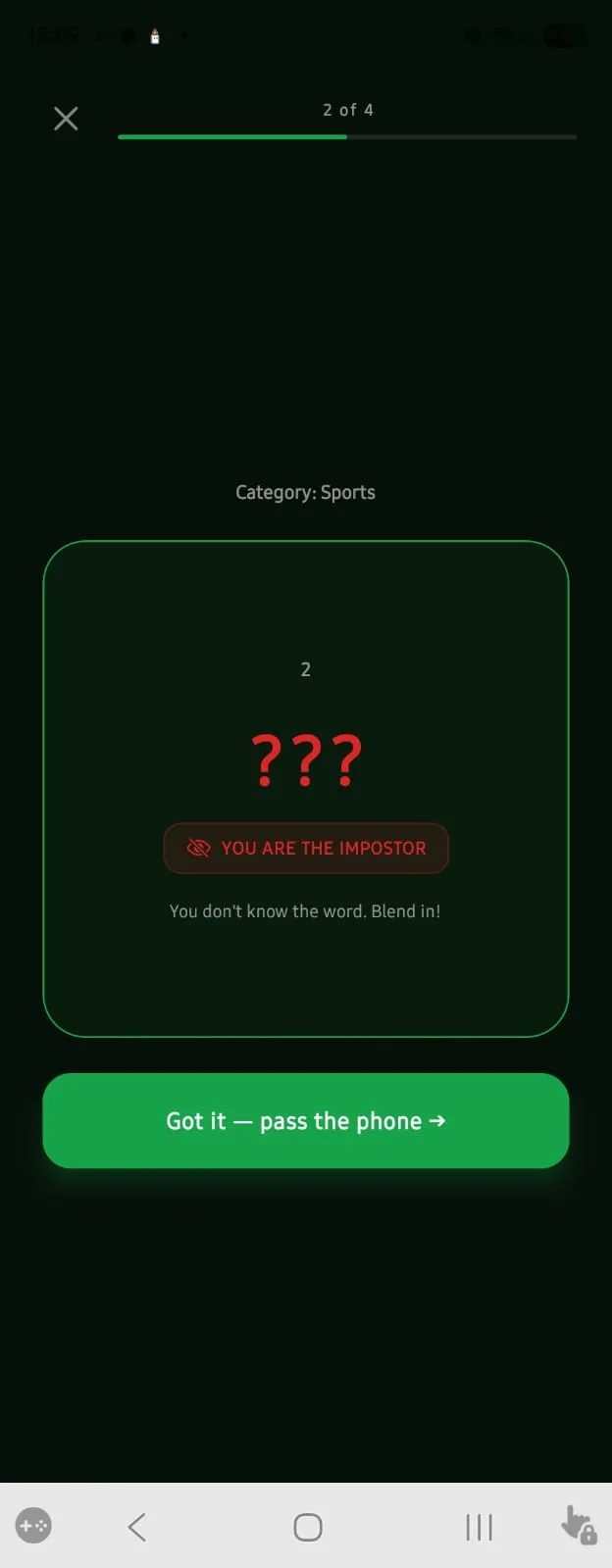The height and width of the screenshot is (1568, 612).
Task: Tap 'Got it — pass the phone'
Action: click(x=306, y=1120)
